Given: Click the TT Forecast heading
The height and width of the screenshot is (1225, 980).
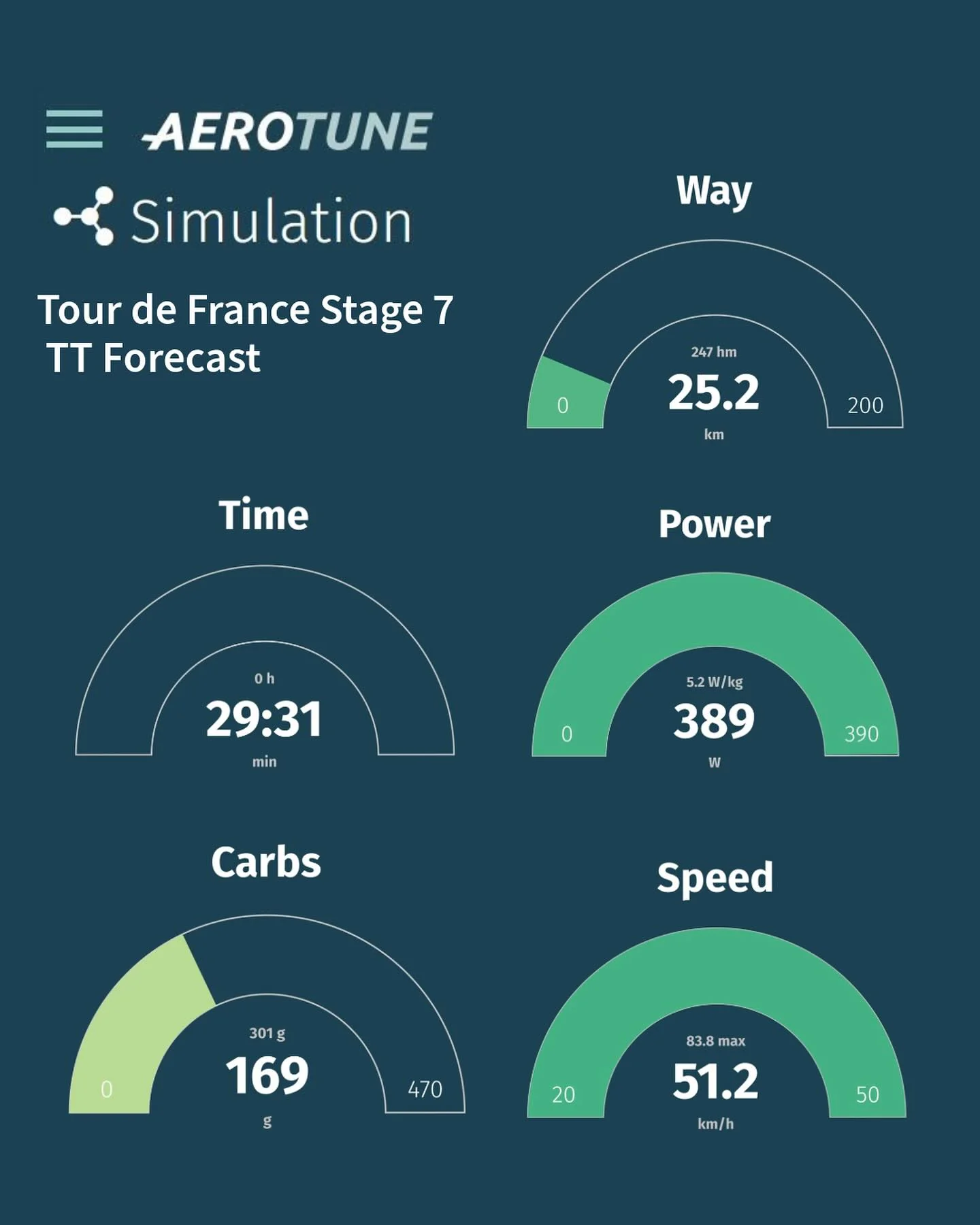Looking at the screenshot, I should tap(154, 357).
